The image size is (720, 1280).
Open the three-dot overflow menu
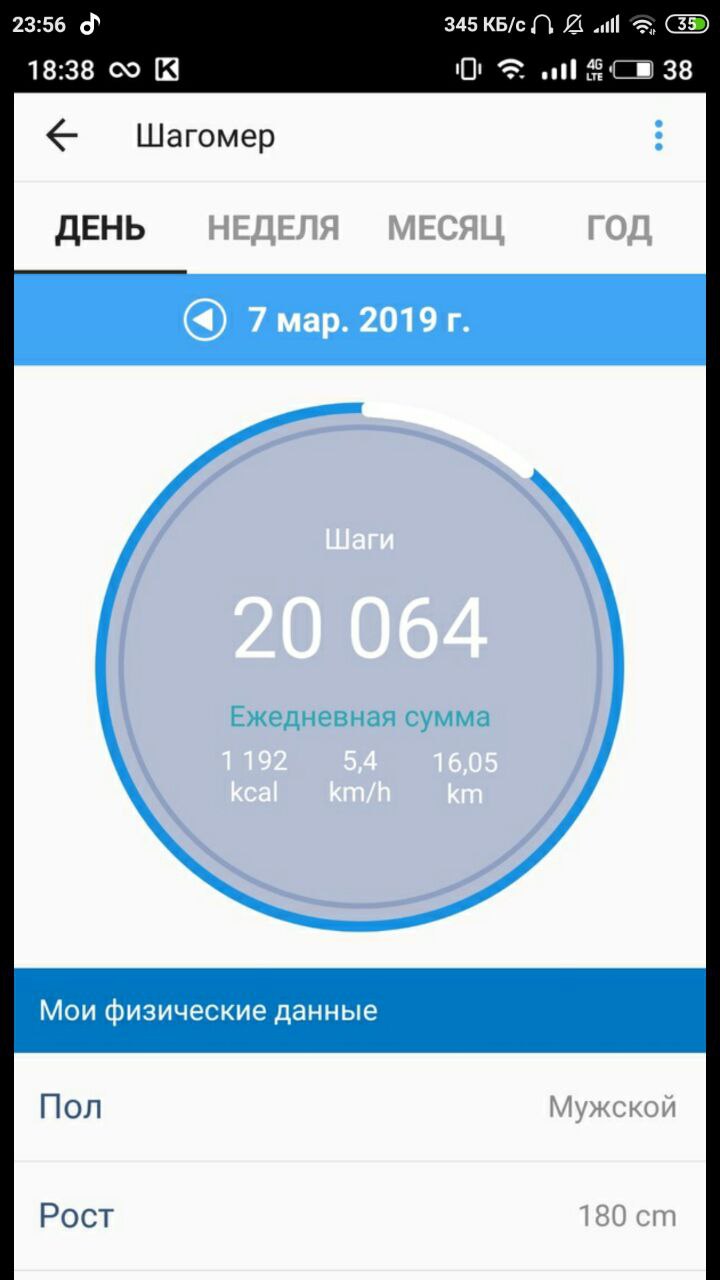(658, 136)
